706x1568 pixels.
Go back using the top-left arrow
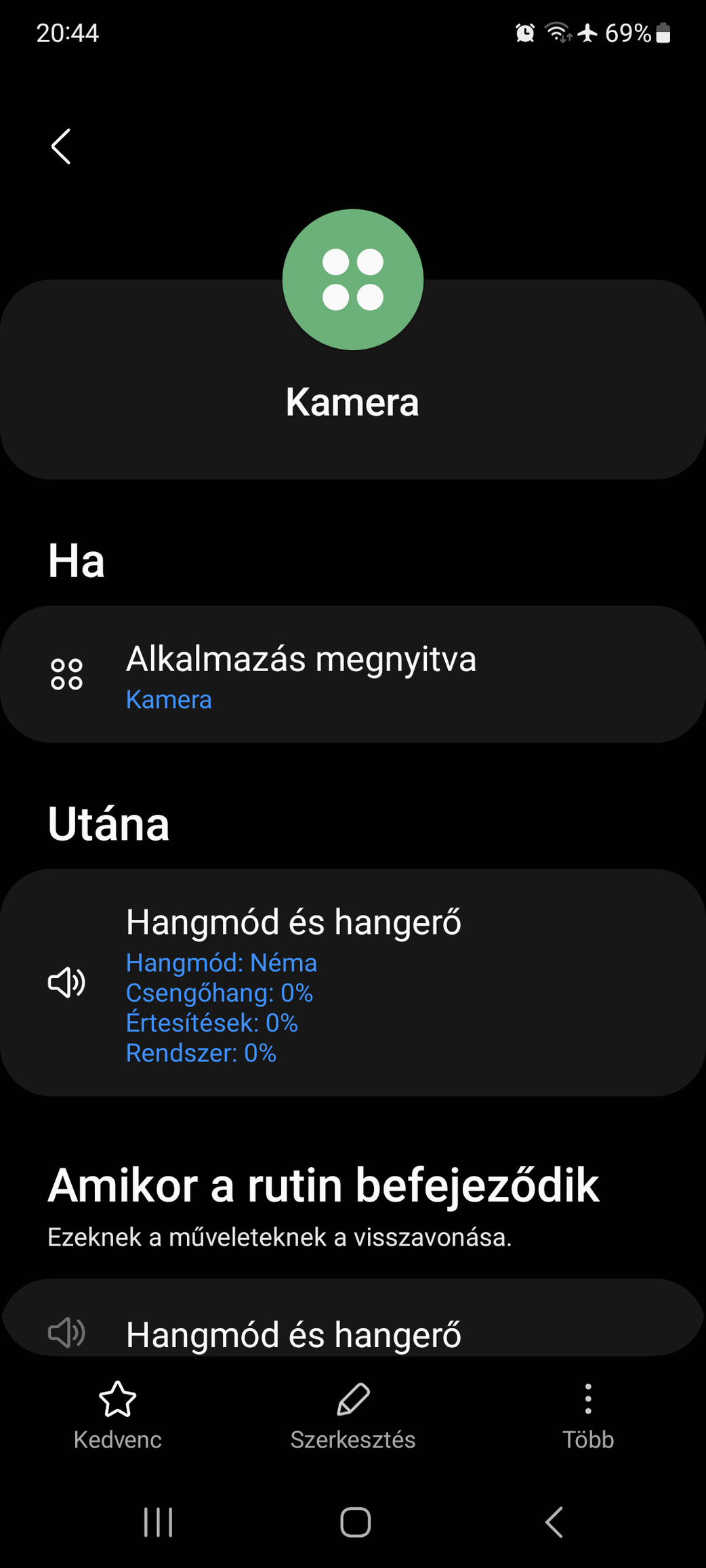click(61, 146)
